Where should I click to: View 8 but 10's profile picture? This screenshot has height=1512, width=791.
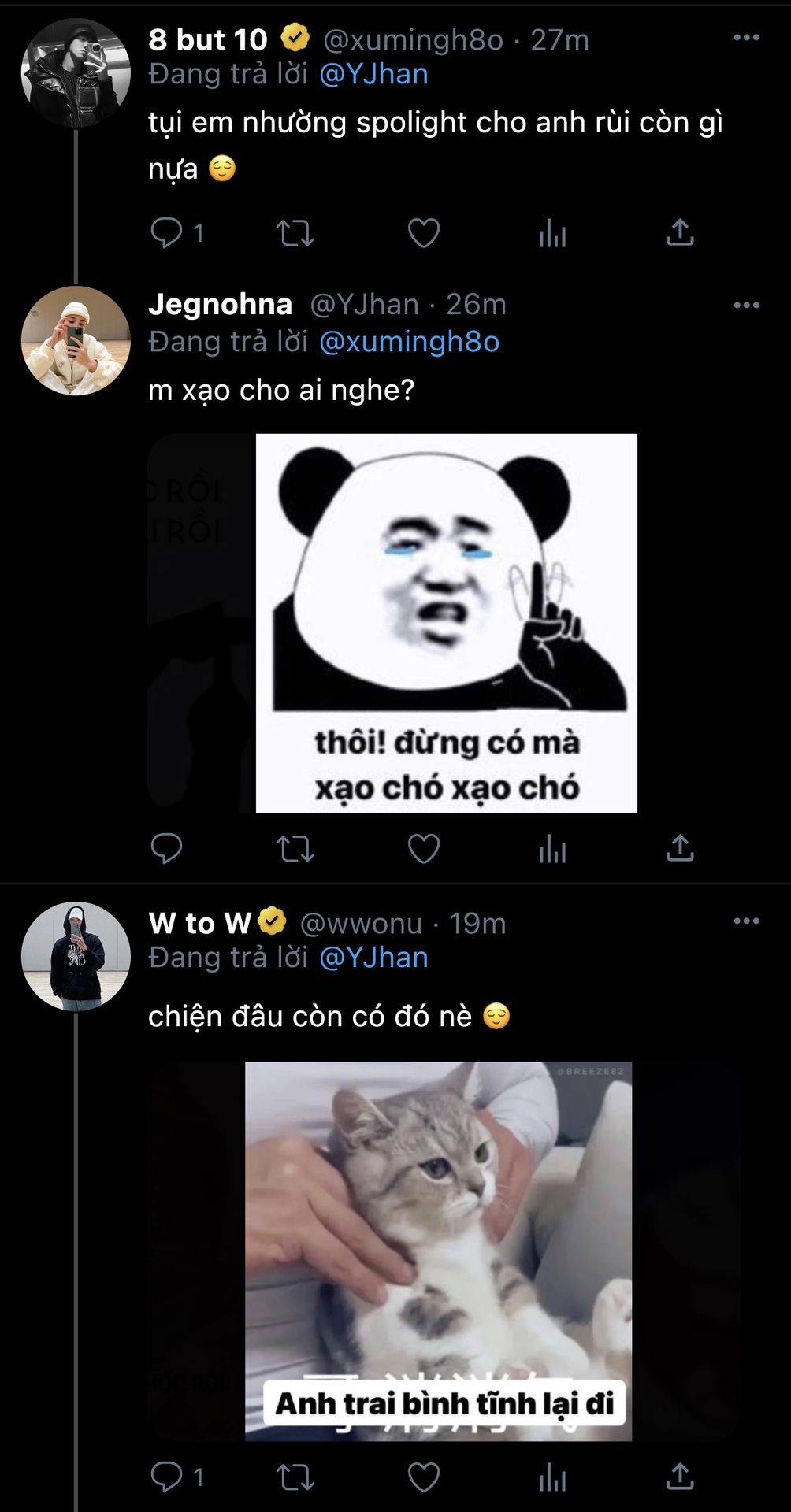click(x=76, y=73)
